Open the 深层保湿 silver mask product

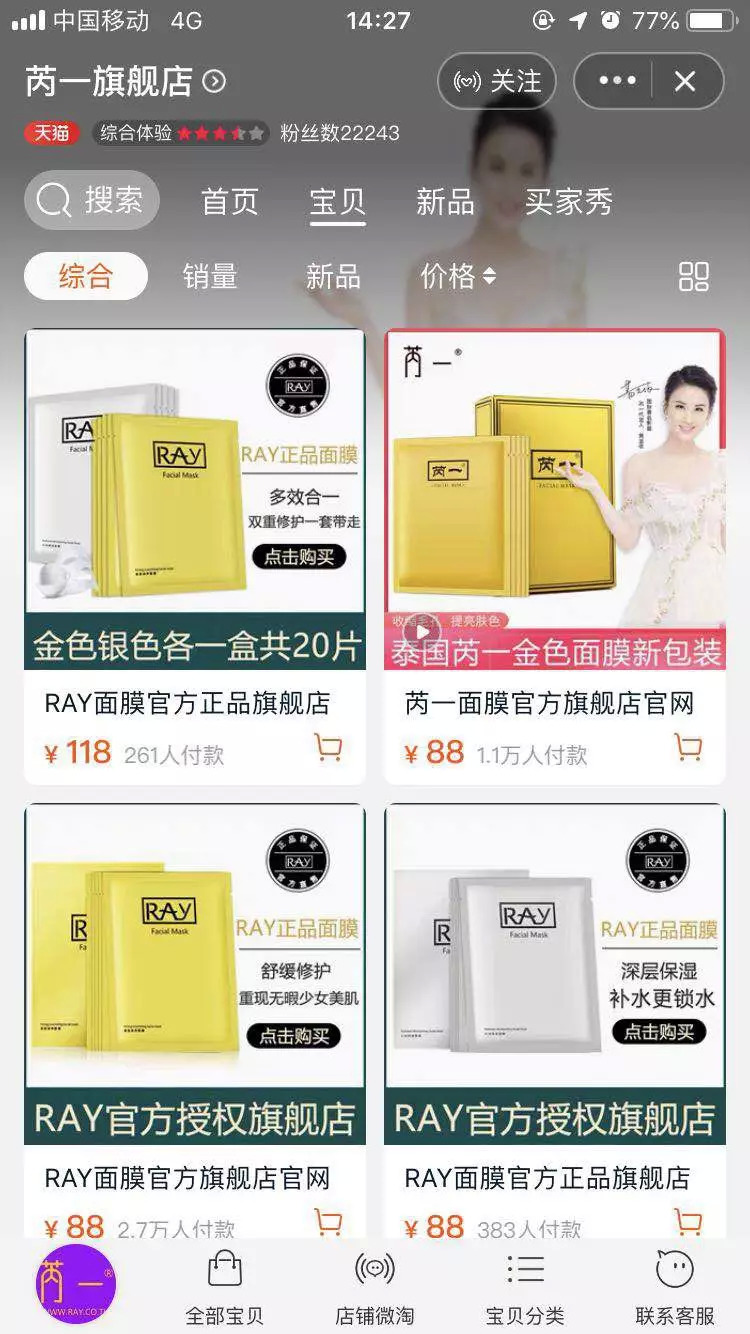pyautogui.click(x=555, y=960)
